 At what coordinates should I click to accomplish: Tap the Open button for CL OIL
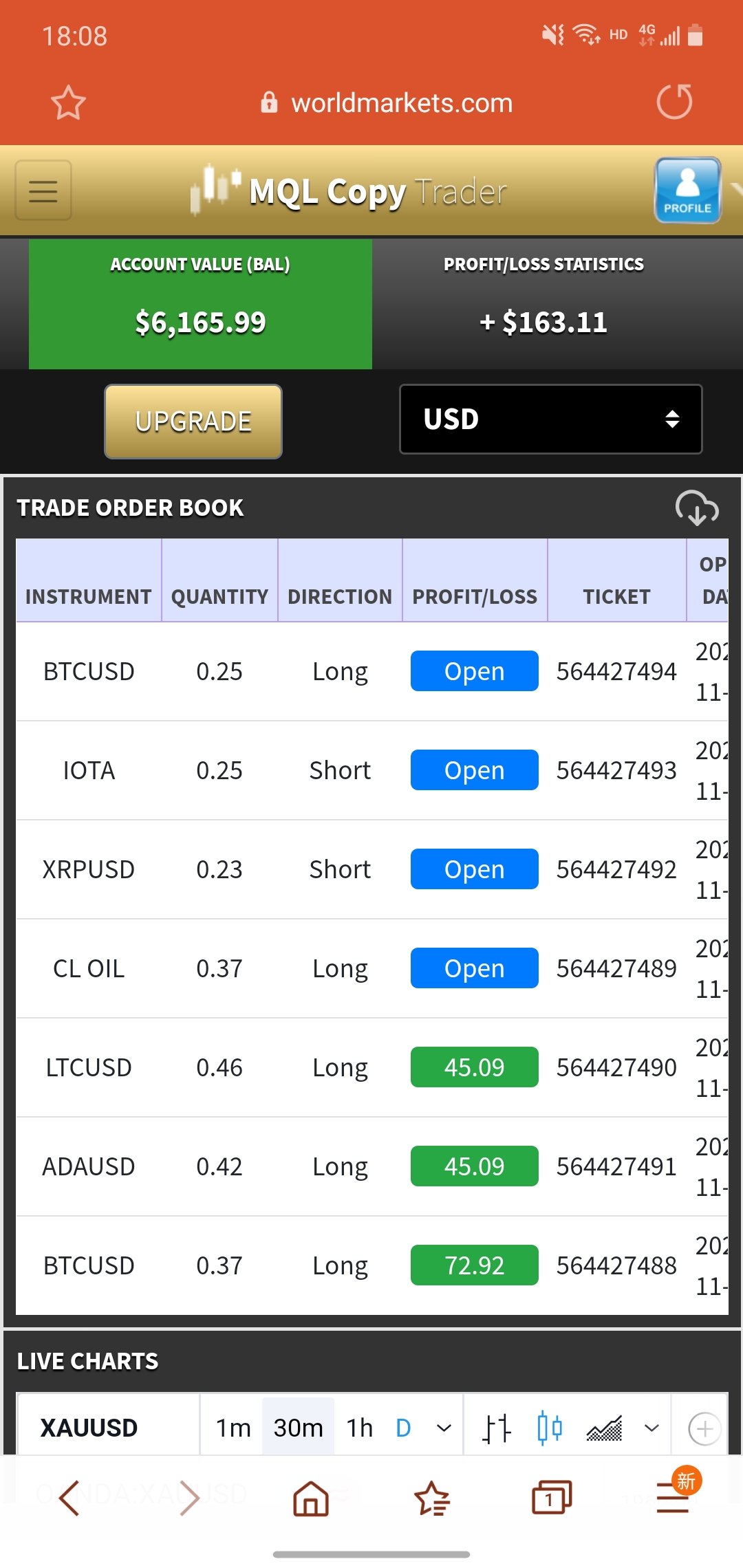[x=474, y=968]
